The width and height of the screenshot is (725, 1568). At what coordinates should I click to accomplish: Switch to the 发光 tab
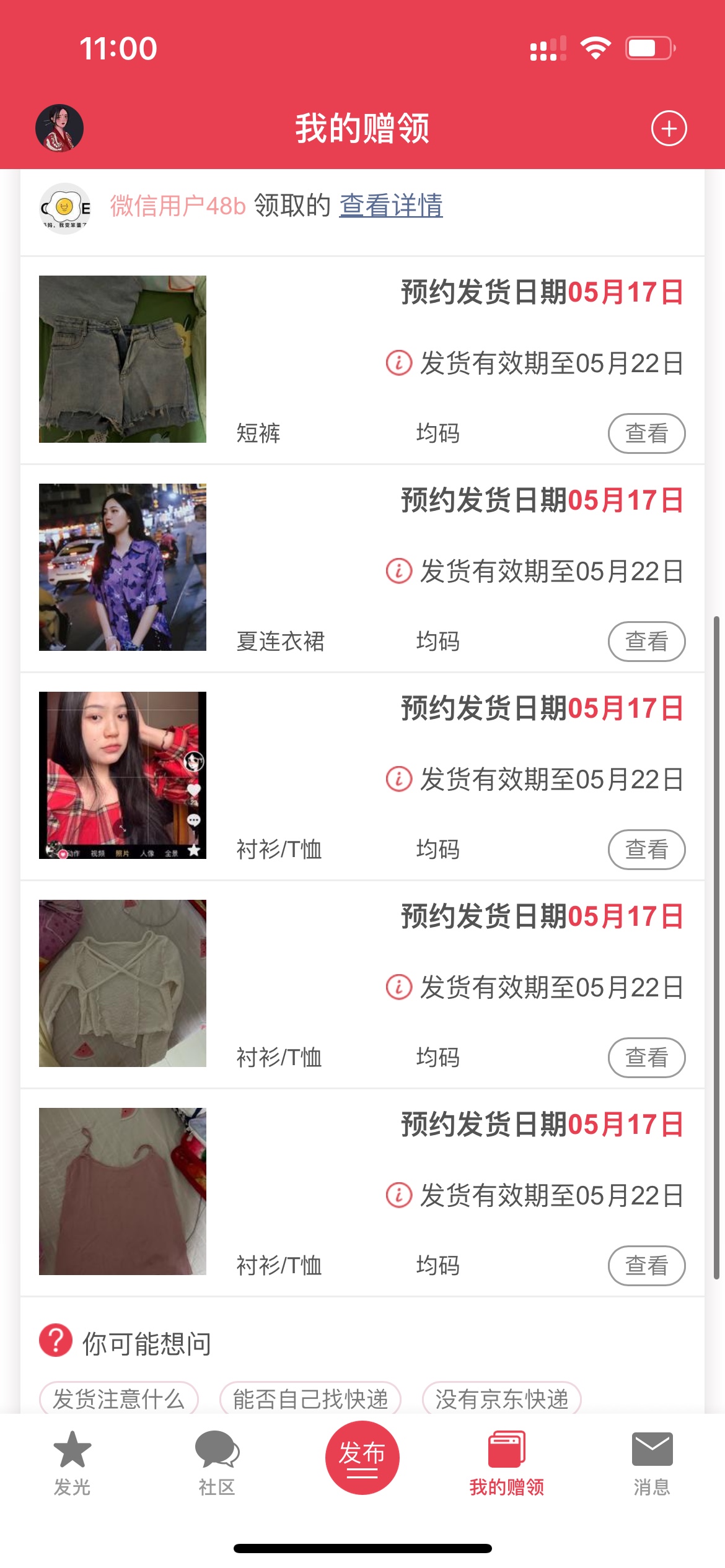click(x=72, y=1463)
